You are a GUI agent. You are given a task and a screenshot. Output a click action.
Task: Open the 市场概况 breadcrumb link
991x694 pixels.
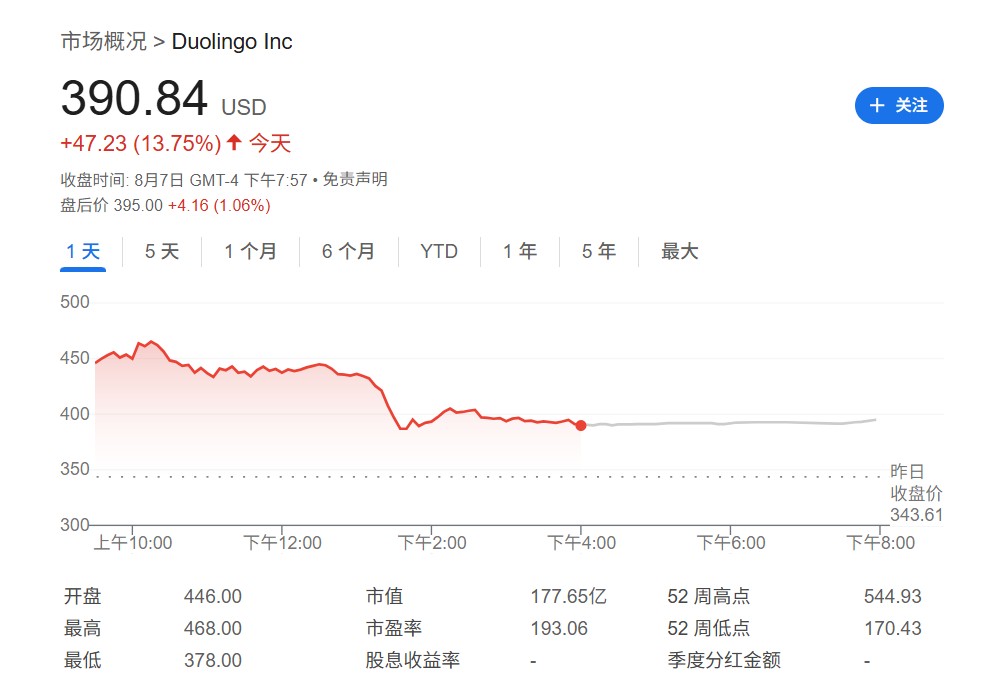103,42
